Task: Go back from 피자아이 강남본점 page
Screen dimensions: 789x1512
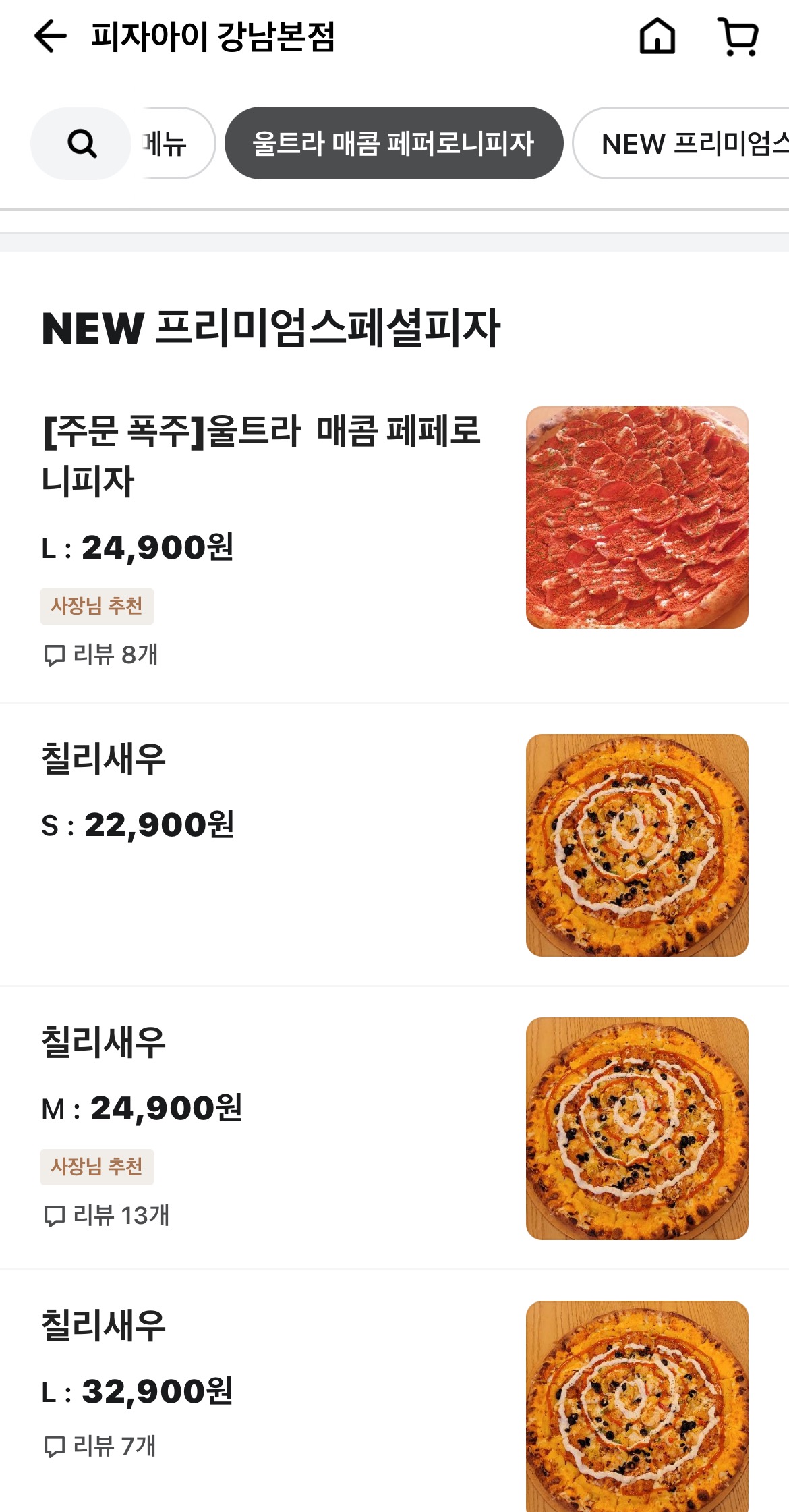Action: click(x=51, y=36)
